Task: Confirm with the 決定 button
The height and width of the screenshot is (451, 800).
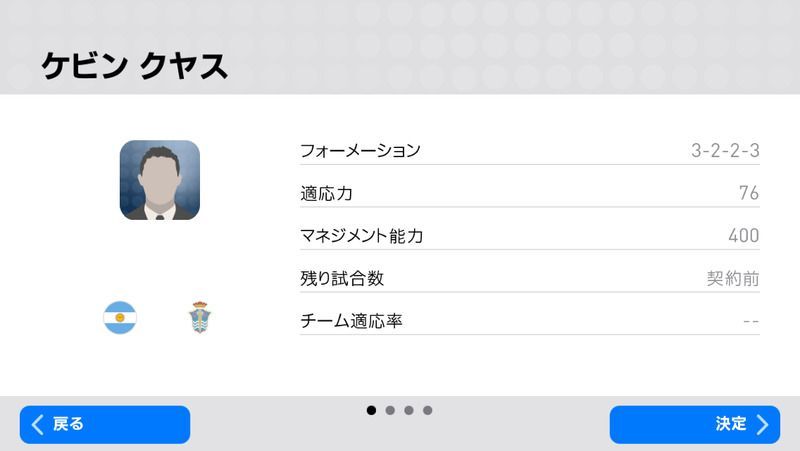Action: [x=694, y=424]
